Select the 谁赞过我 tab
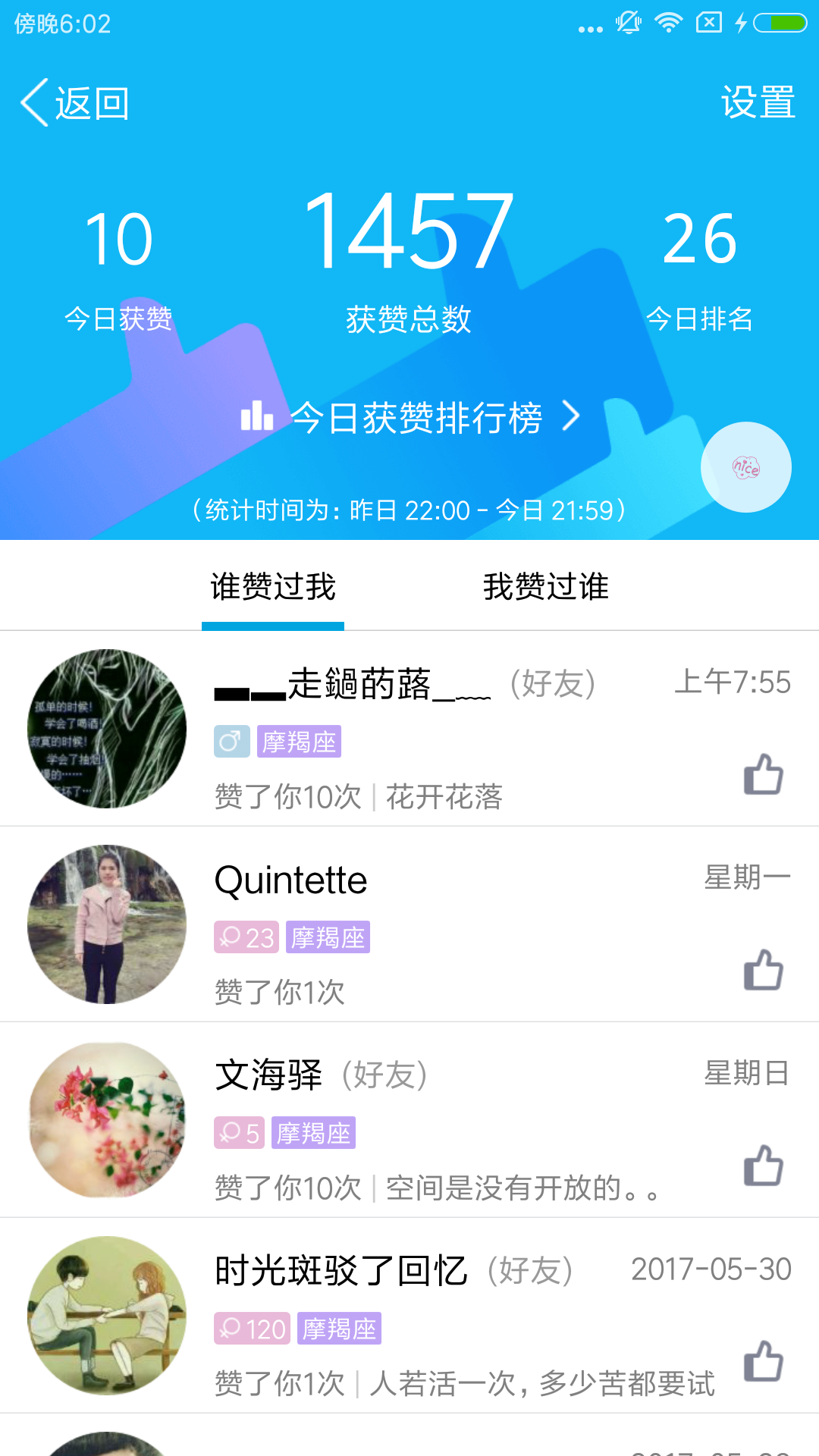Viewport: 819px width, 1456px height. (273, 587)
